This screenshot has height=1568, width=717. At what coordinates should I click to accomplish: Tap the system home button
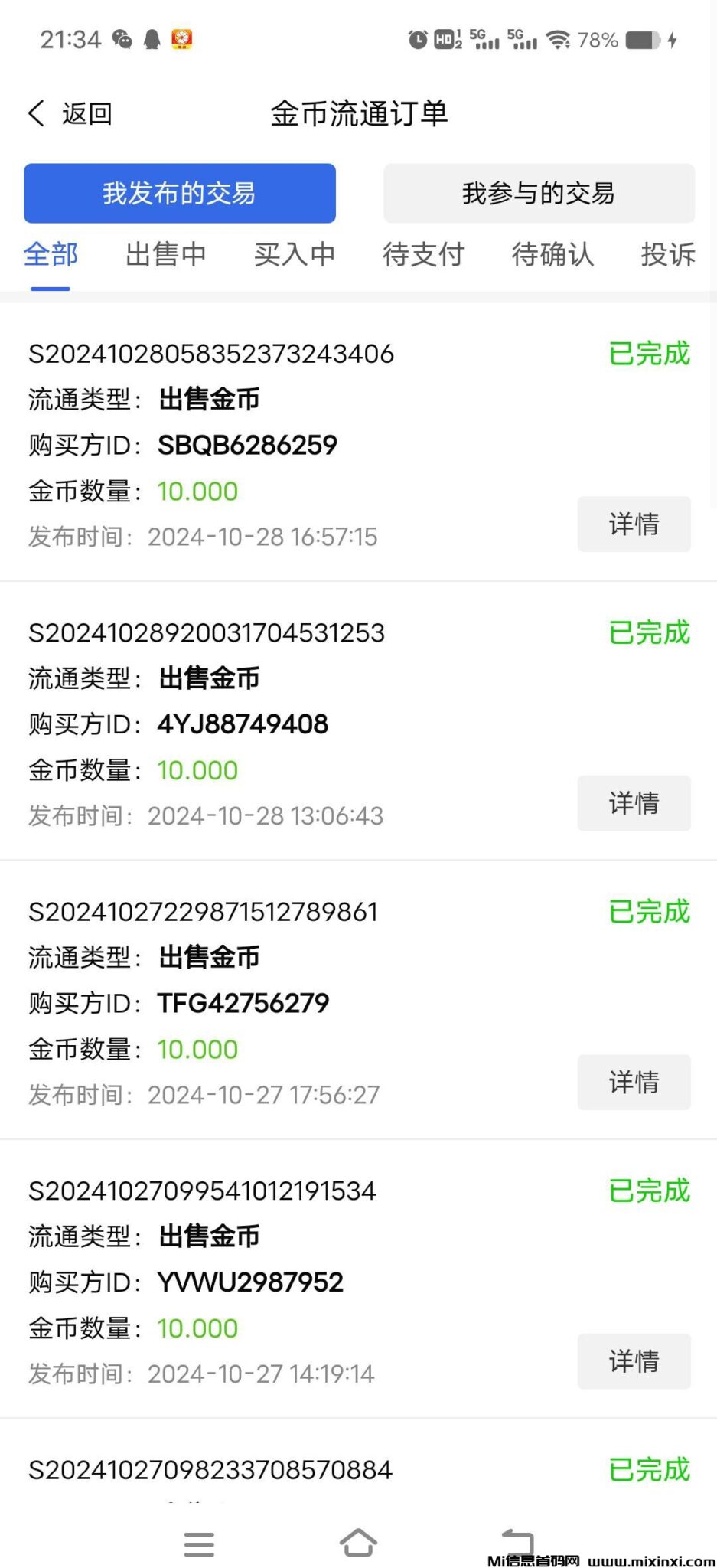358,1543
